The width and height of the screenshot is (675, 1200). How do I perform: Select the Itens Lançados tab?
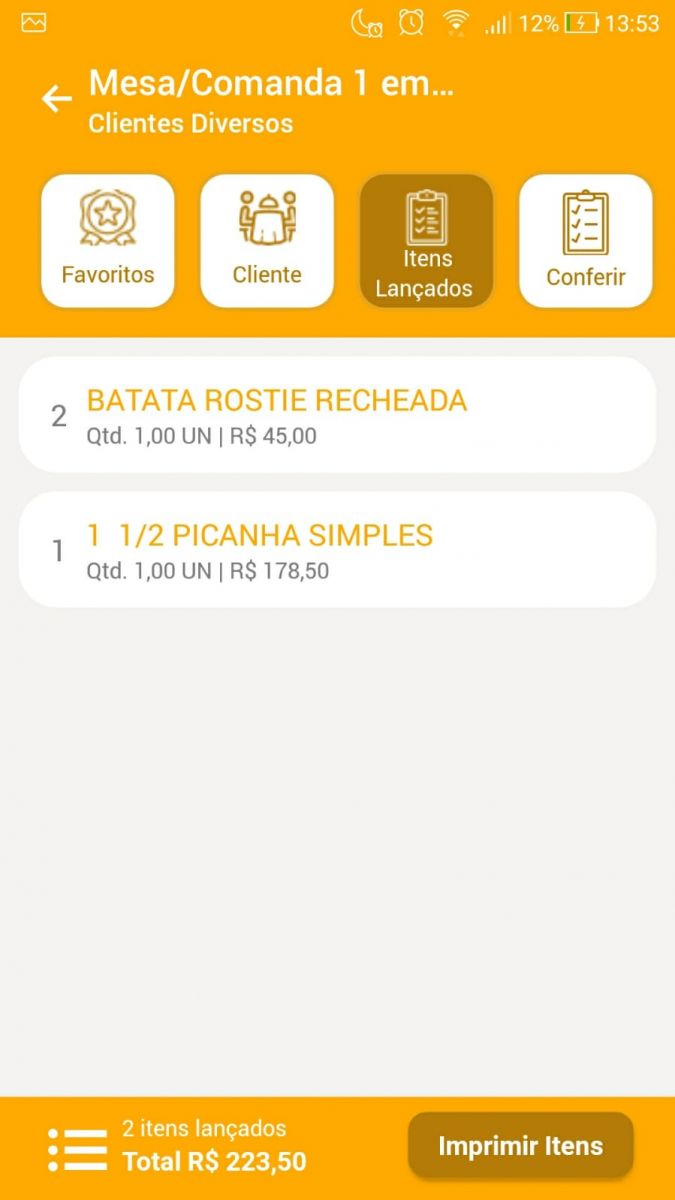click(427, 241)
